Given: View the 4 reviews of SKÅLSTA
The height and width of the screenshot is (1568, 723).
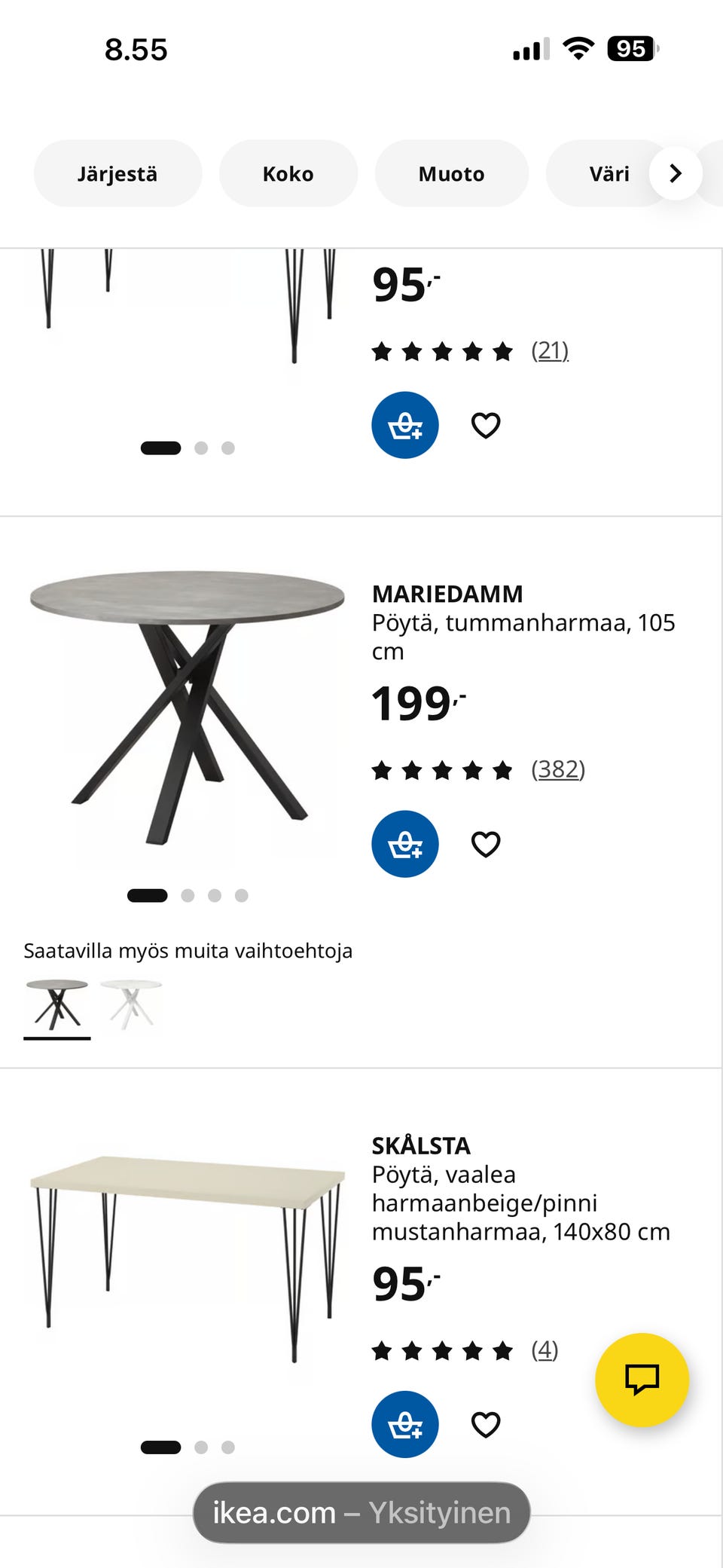Looking at the screenshot, I should (545, 1349).
